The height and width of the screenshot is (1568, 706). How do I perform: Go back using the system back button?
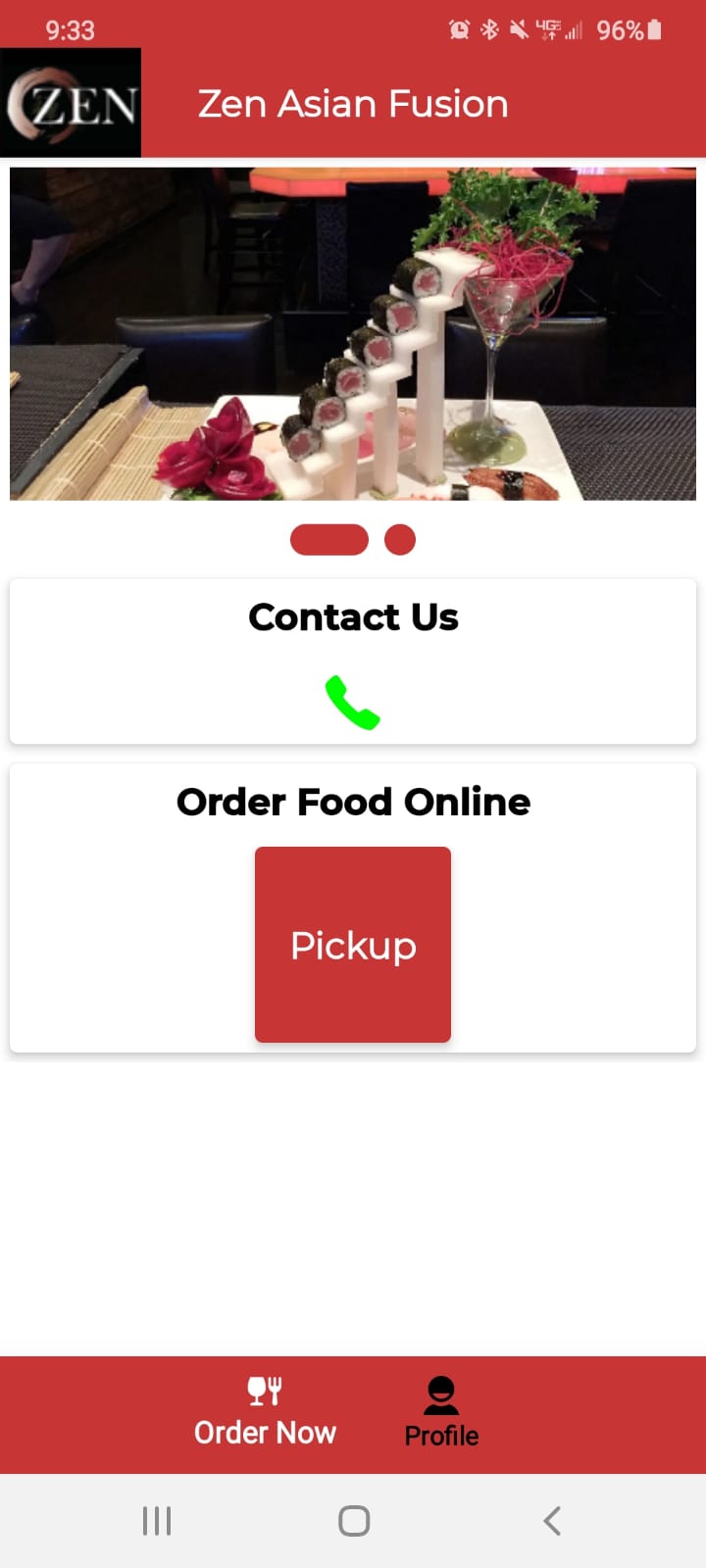[x=552, y=1521]
